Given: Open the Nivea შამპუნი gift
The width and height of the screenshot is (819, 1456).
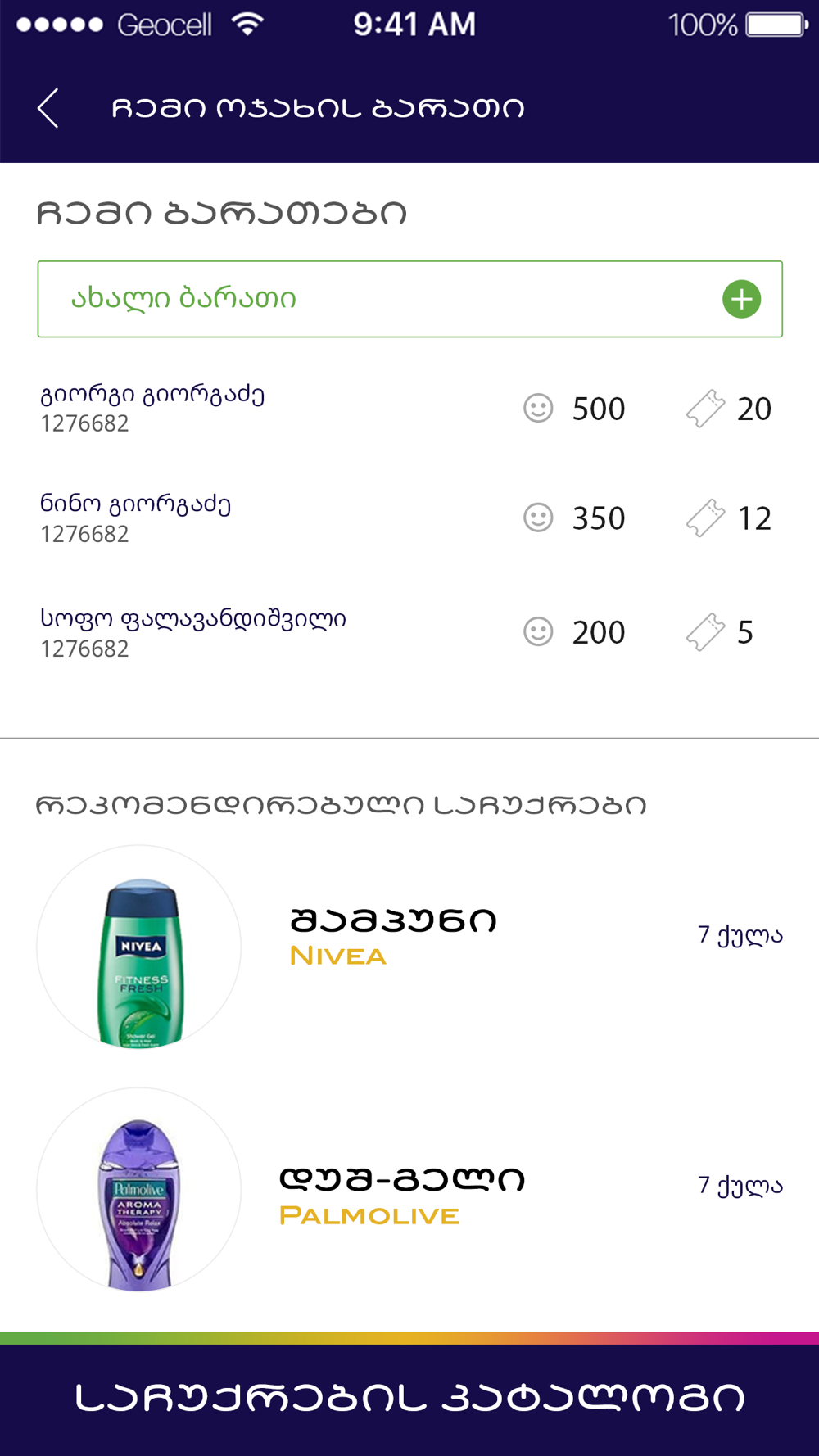Looking at the screenshot, I should point(409,947).
